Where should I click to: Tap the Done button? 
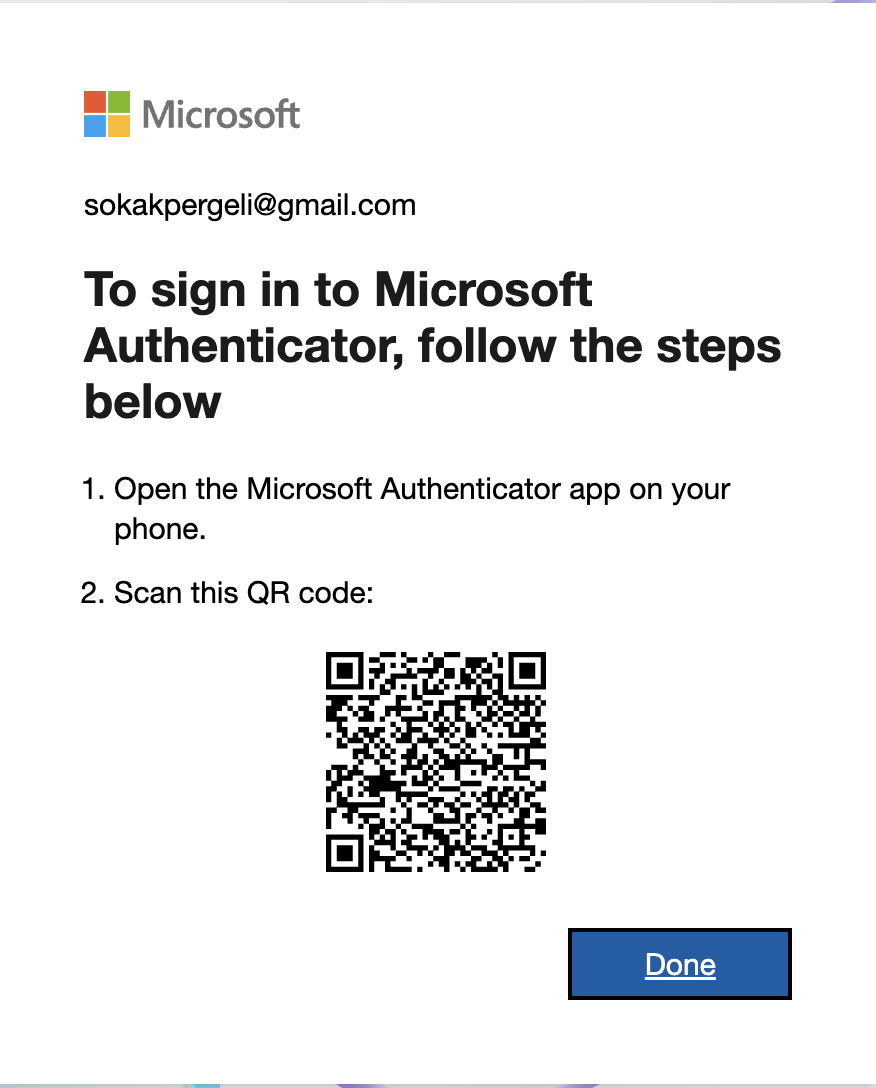pyautogui.click(x=680, y=964)
